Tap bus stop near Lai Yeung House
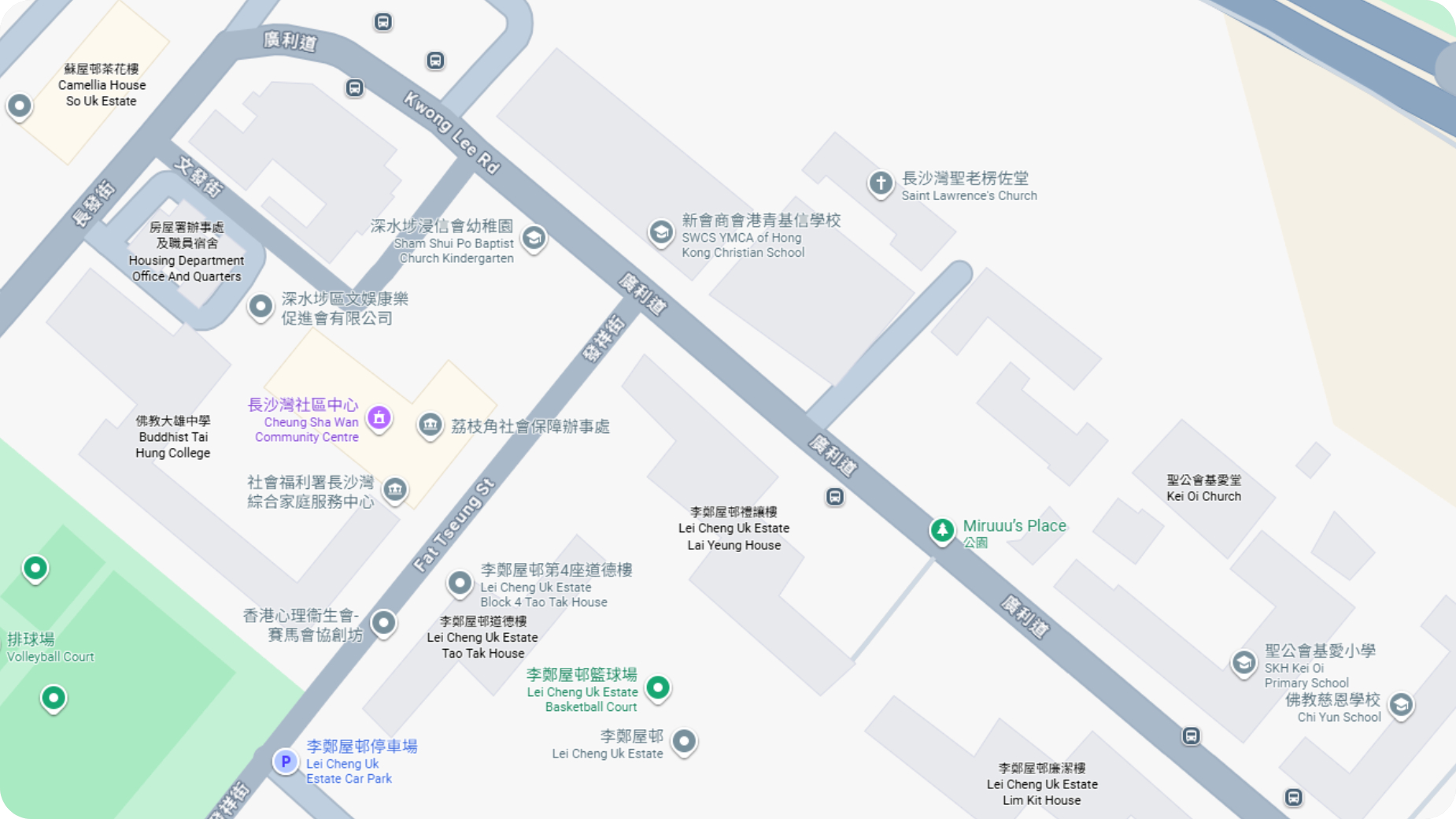 pyautogui.click(x=835, y=497)
